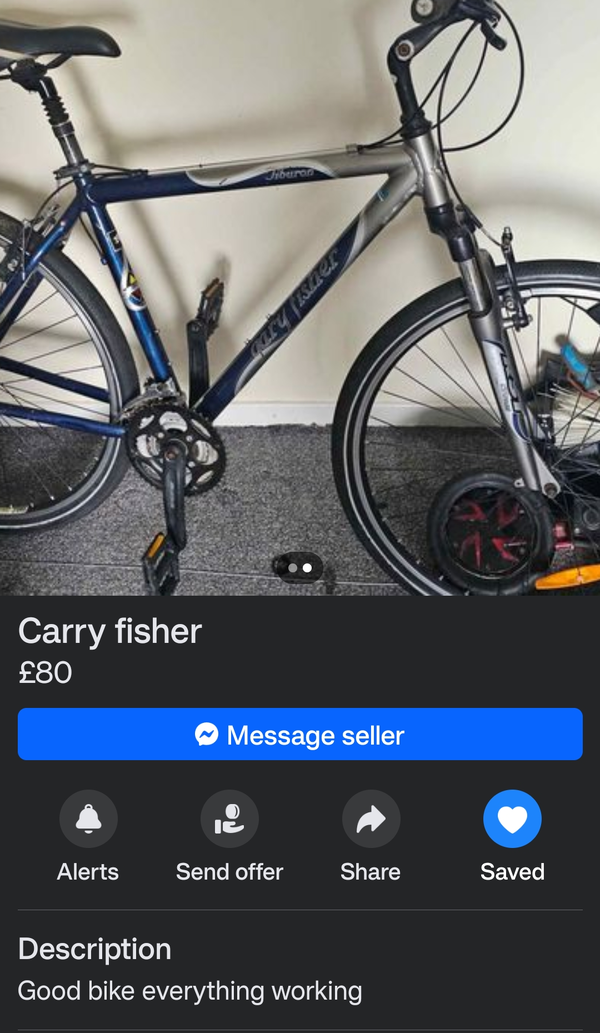This screenshot has width=600, height=1033.
Task: Tap the photo page indicator dots
Action: click(300, 567)
